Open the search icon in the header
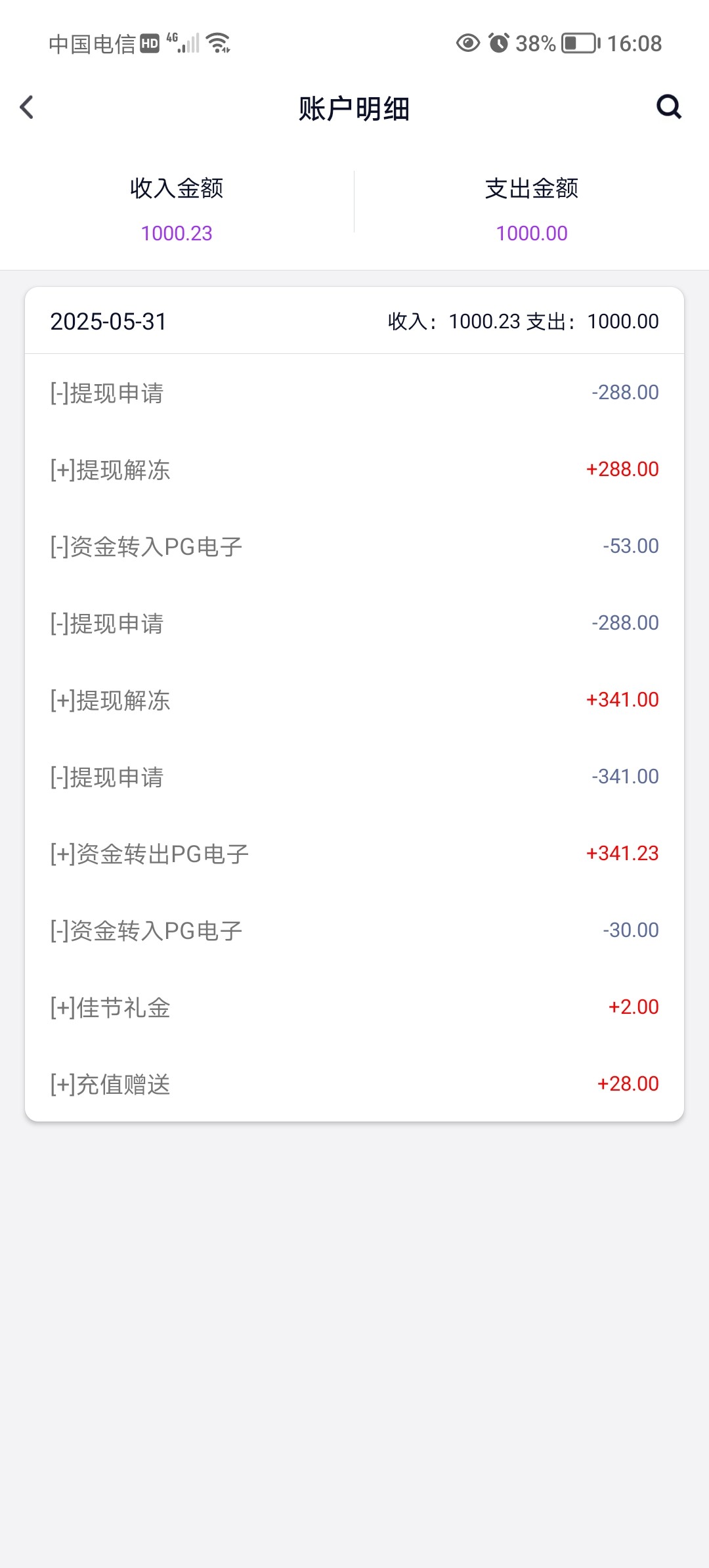The image size is (709, 1568). 669,106
